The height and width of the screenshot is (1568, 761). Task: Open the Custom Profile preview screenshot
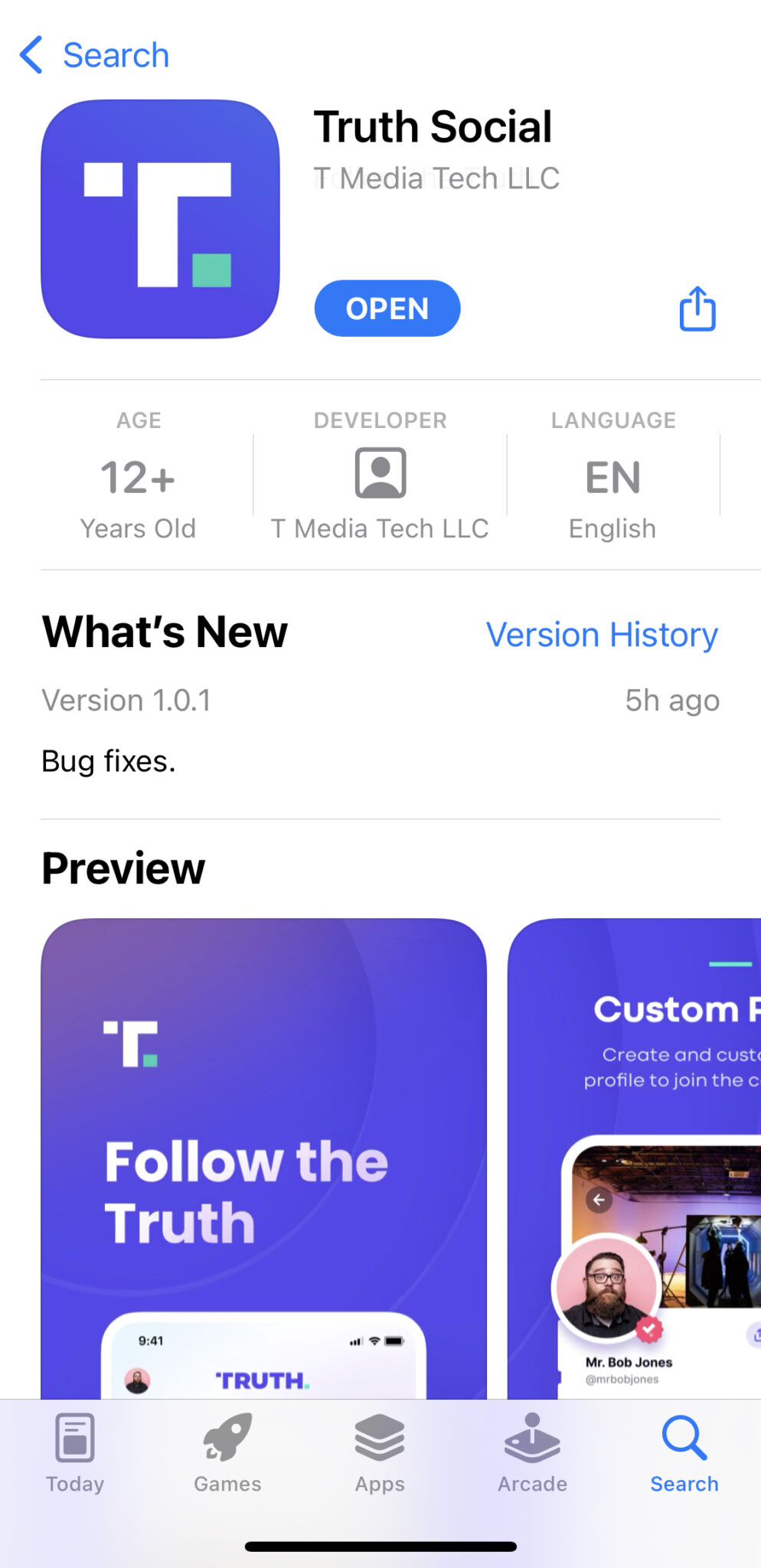point(634,1158)
